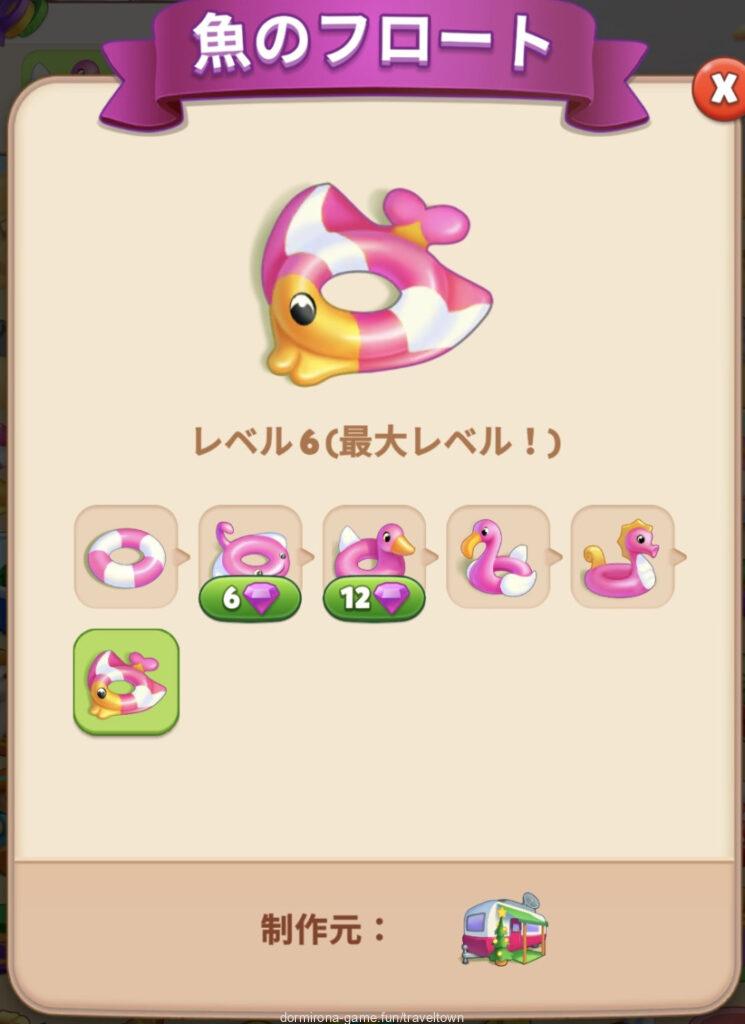Select the highlighted level 6 fish float

pyautogui.click(x=126, y=681)
